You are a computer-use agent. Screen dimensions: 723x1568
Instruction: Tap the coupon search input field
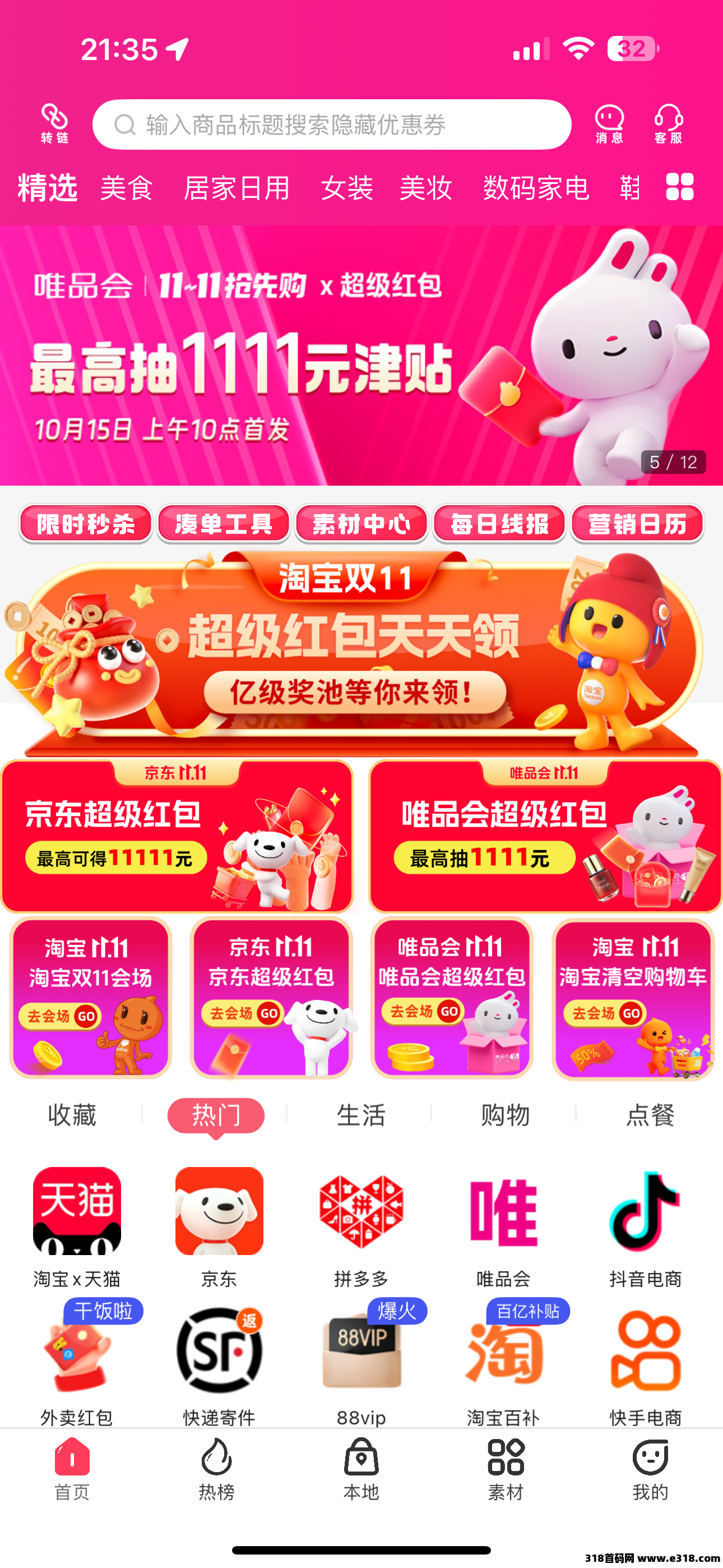tap(332, 125)
